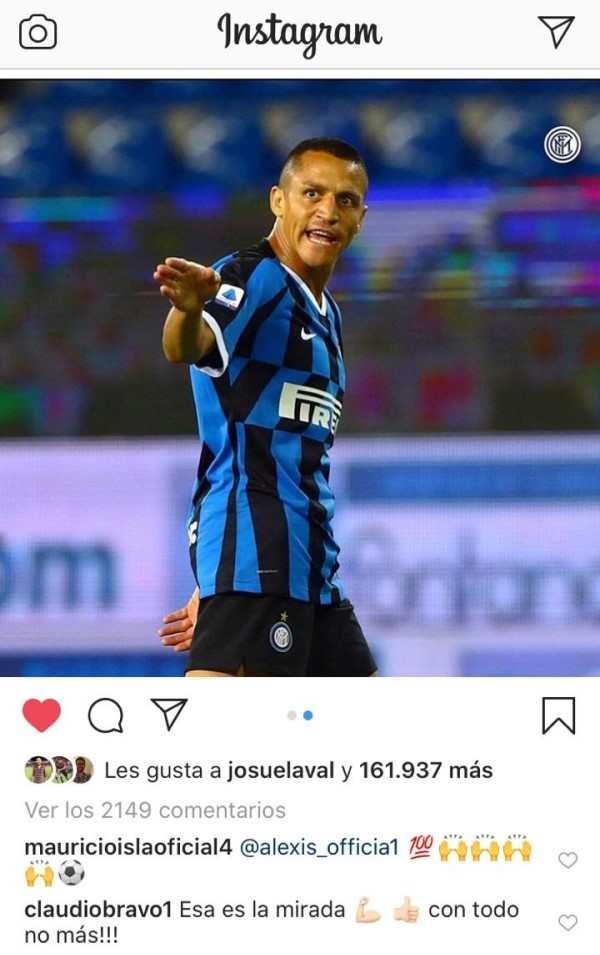Unlike the post with the red heart

tap(41, 715)
